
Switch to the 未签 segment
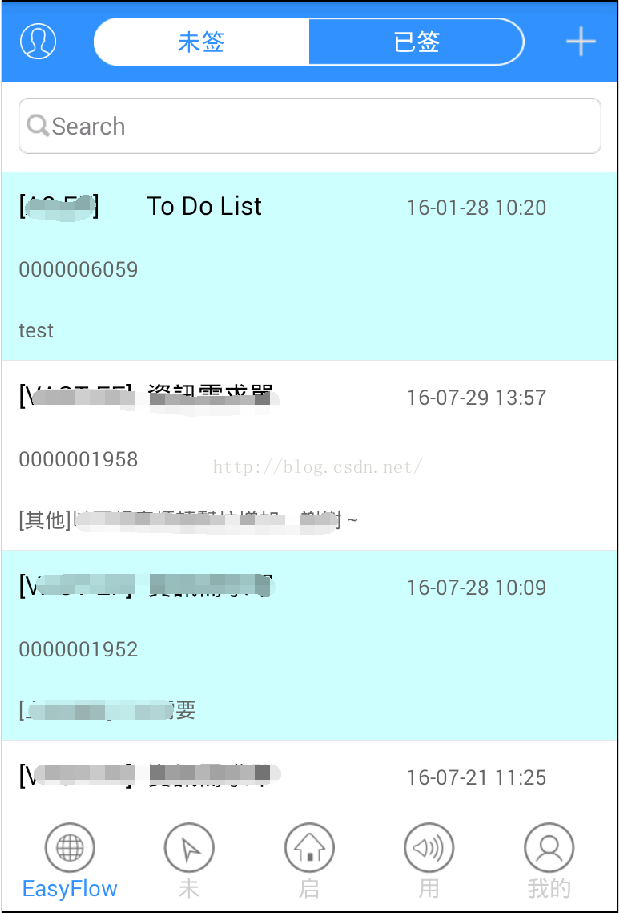(201, 42)
